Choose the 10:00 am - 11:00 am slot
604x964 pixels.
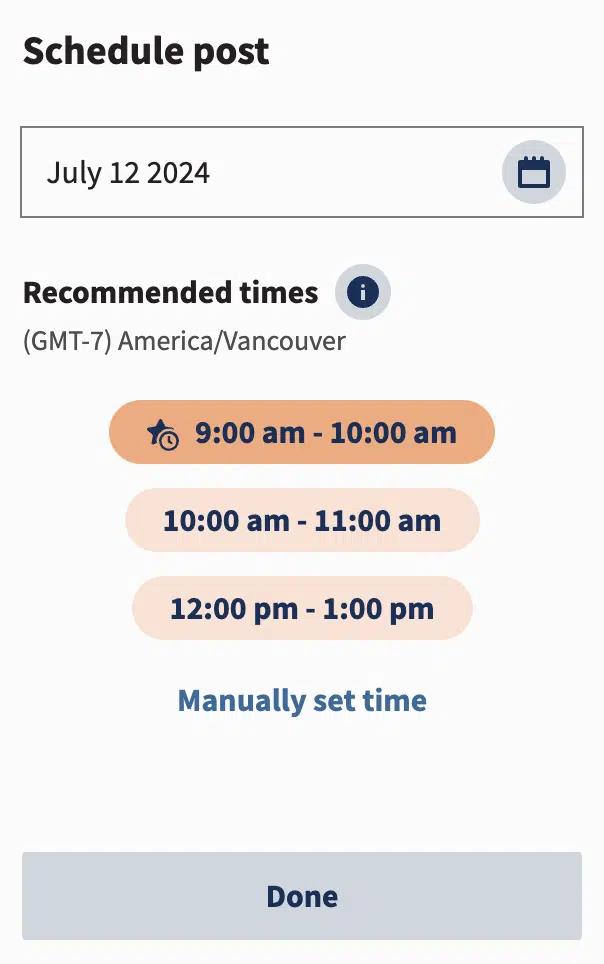pyautogui.click(x=302, y=521)
